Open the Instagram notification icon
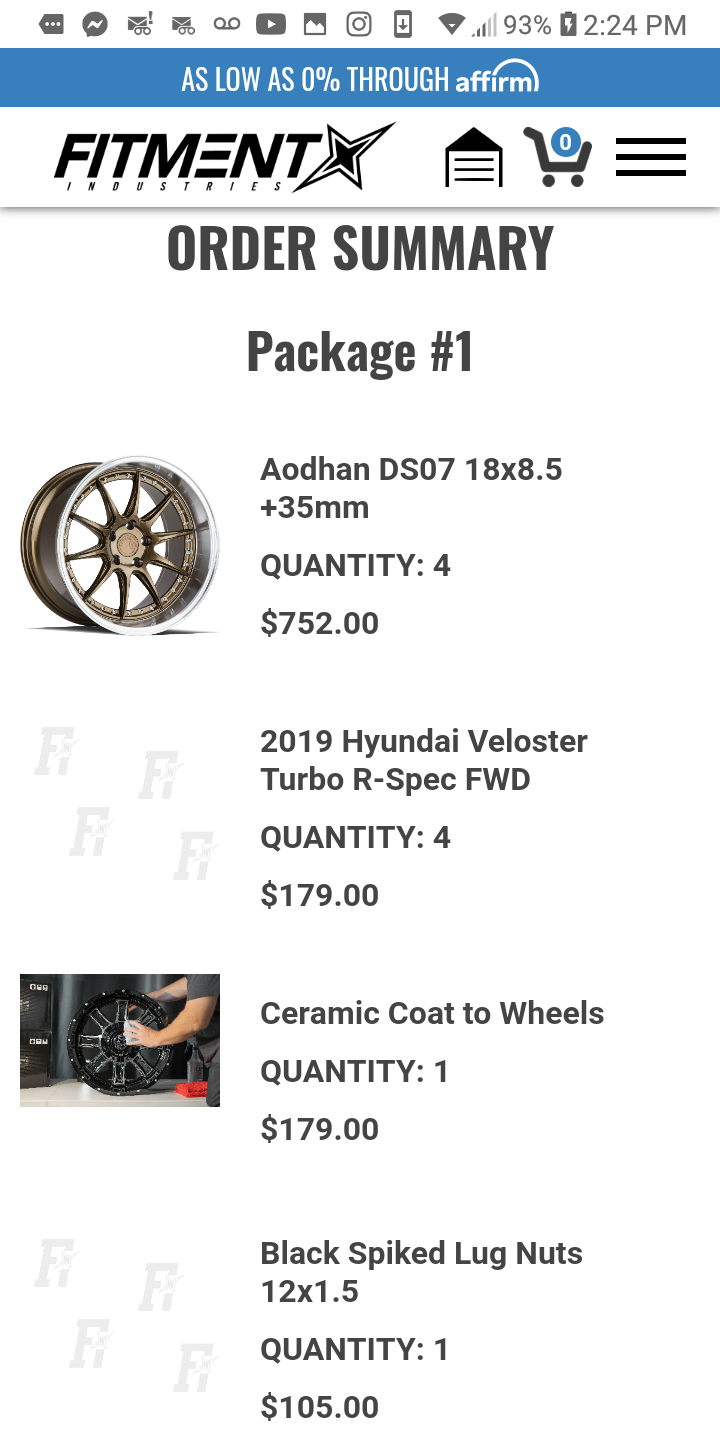This screenshot has height=1440, width=720. pyautogui.click(x=358, y=24)
